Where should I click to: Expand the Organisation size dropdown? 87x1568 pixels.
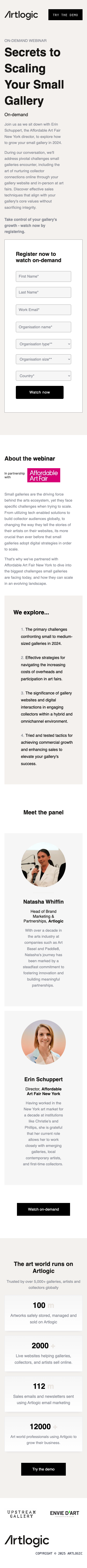click(x=43, y=359)
